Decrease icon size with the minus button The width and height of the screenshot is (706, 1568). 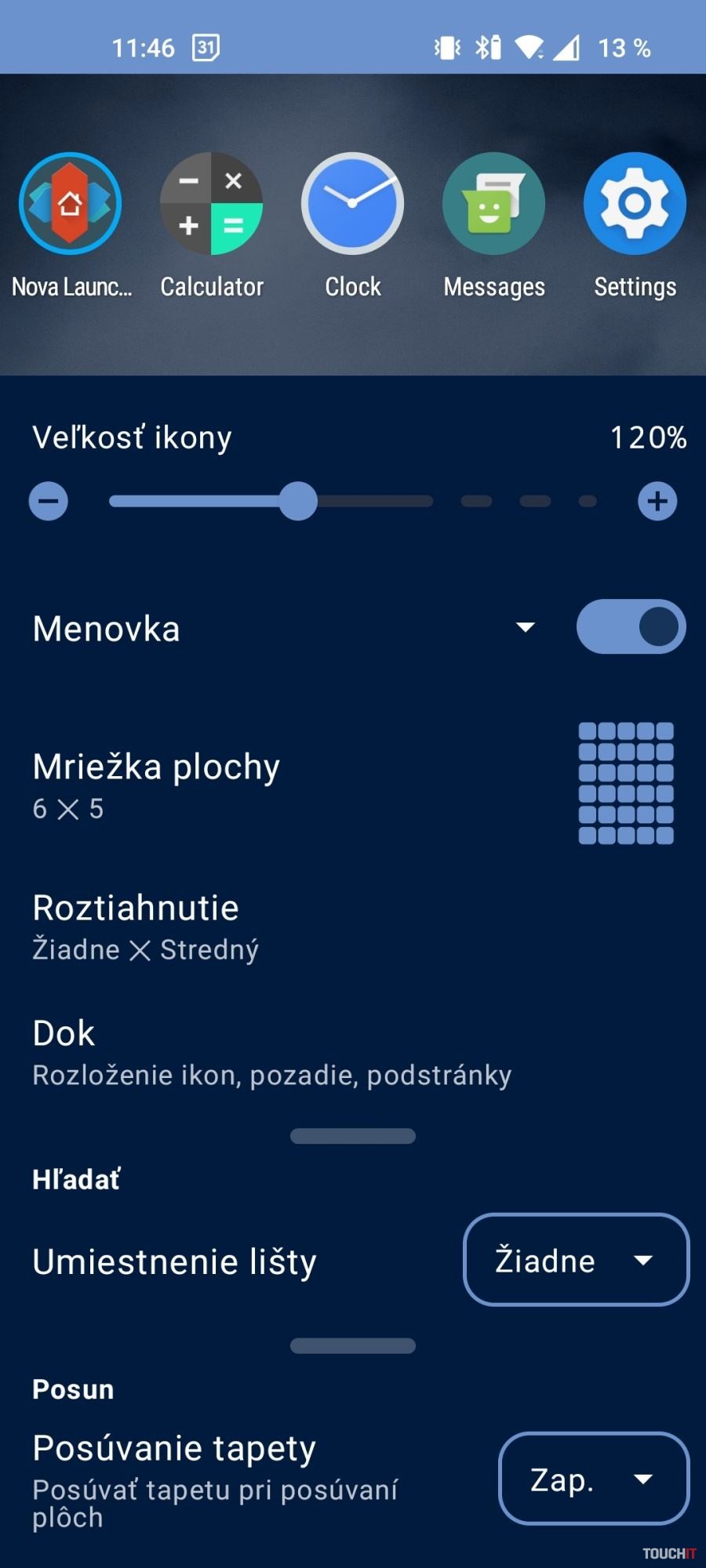click(x=49, y=502)
